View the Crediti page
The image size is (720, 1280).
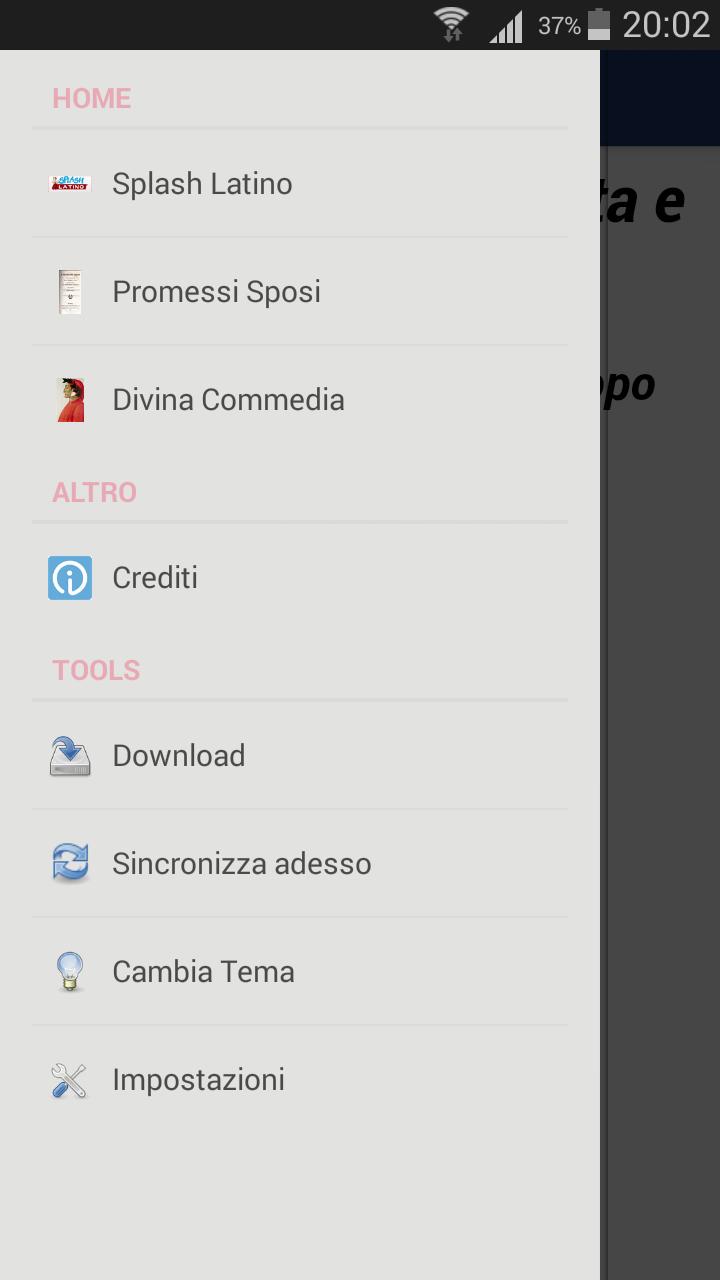pos(155,578)
